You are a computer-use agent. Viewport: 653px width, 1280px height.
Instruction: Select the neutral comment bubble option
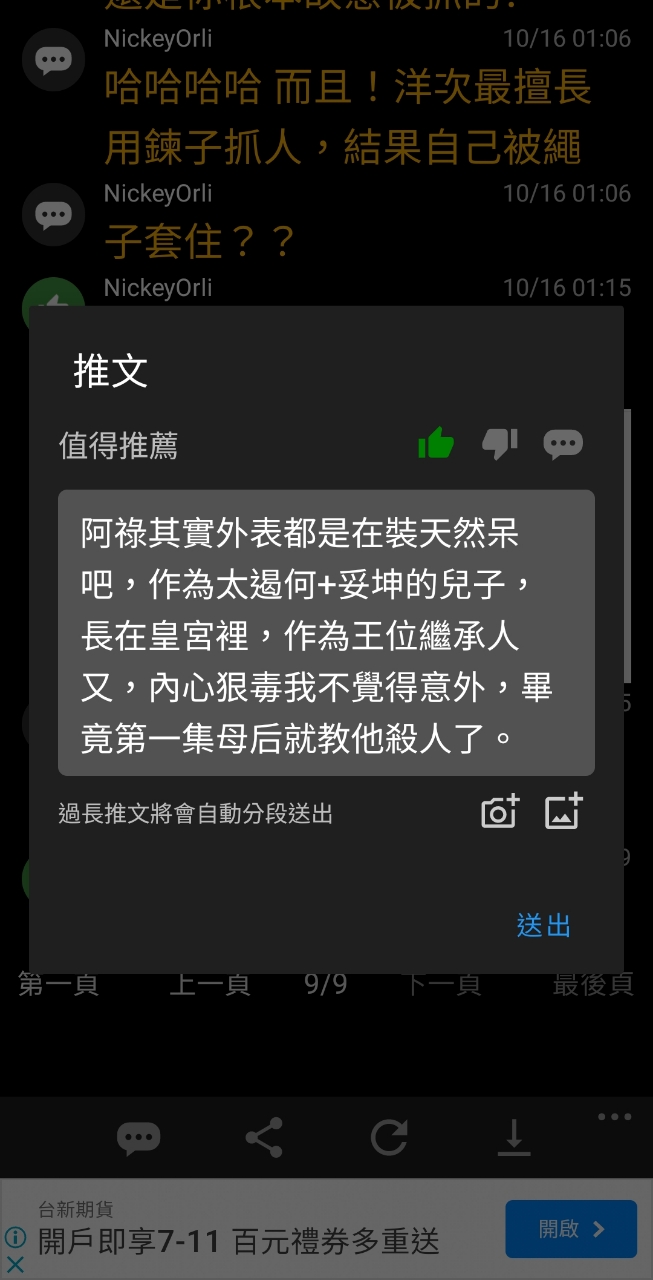(563, 444)
